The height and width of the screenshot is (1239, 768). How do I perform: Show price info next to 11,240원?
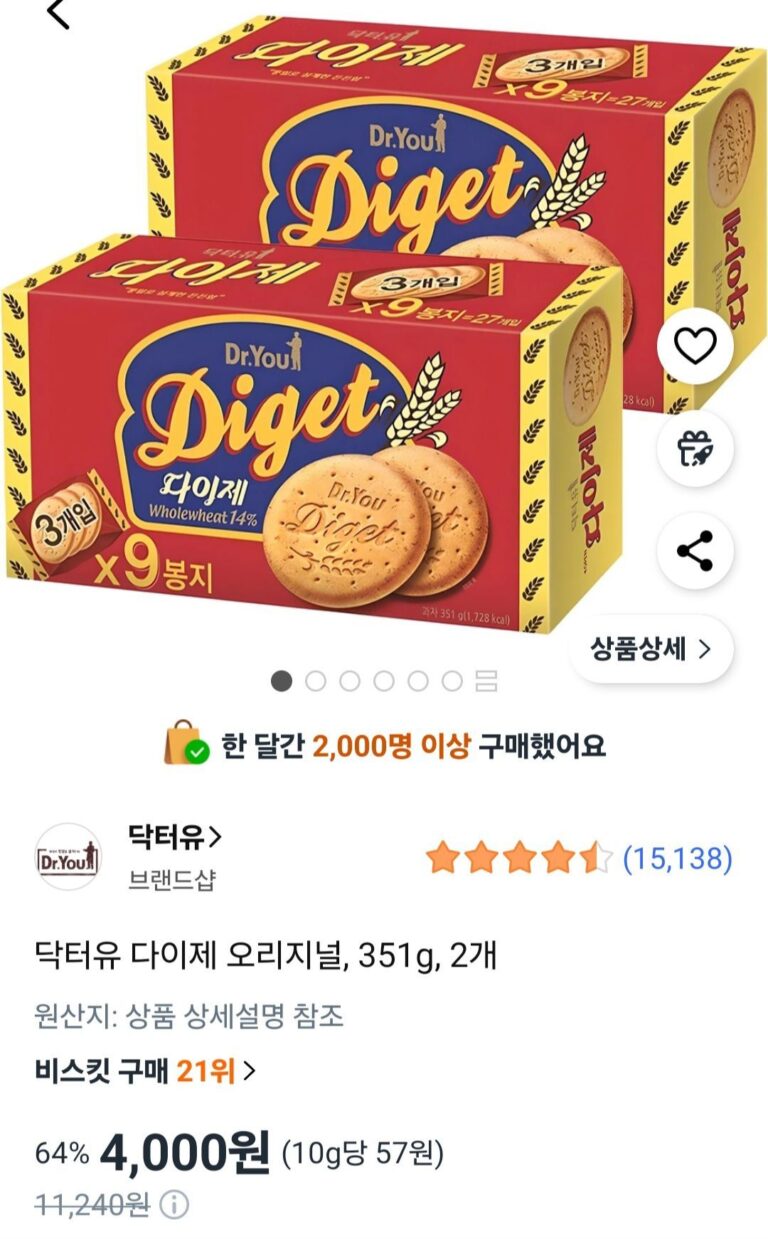pos(174,1205)
